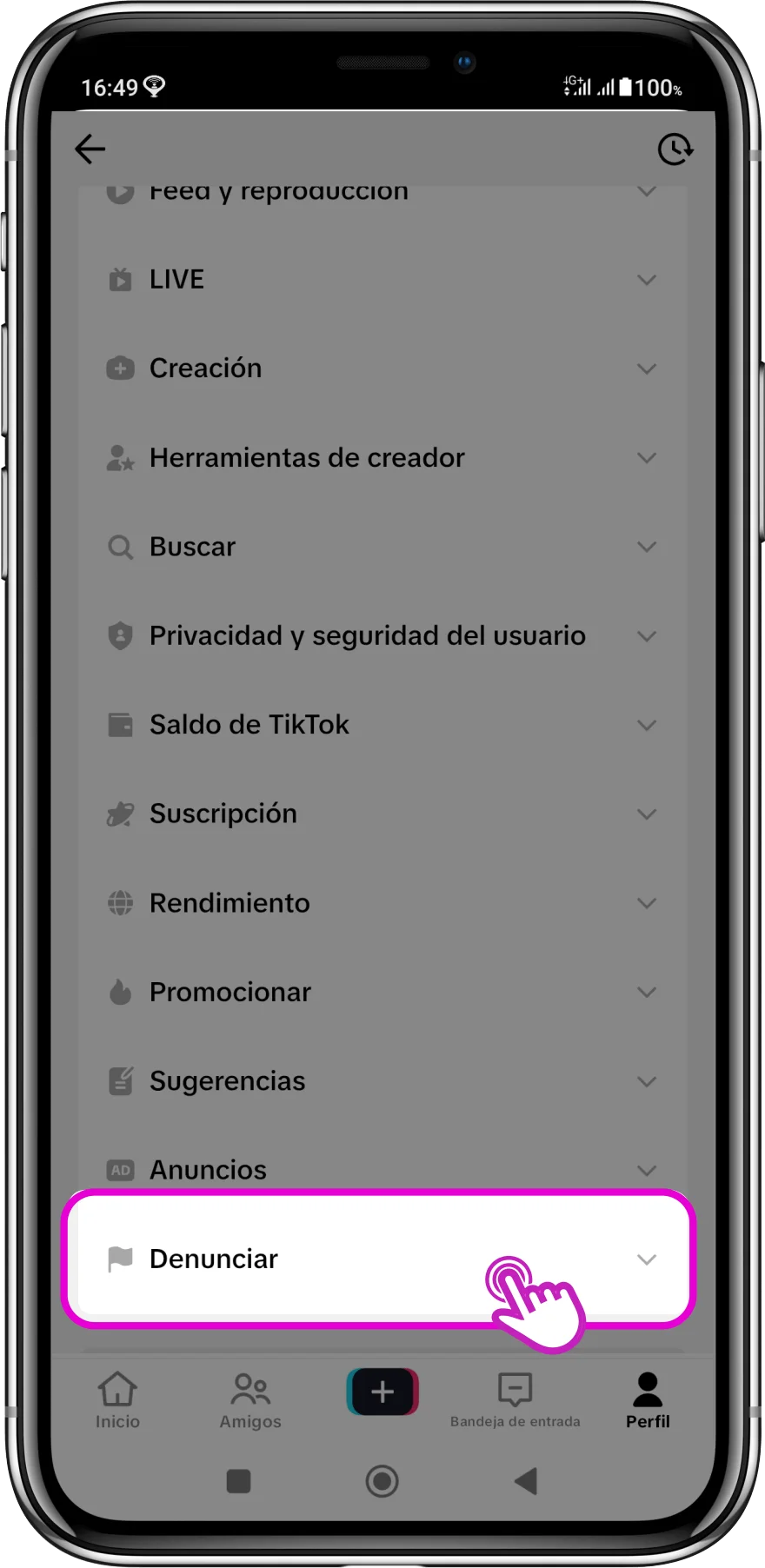Switch to the Amigos tab
Image resolution: width=765 pixels, height=1568 pixels.
(x=250, y=1400)
